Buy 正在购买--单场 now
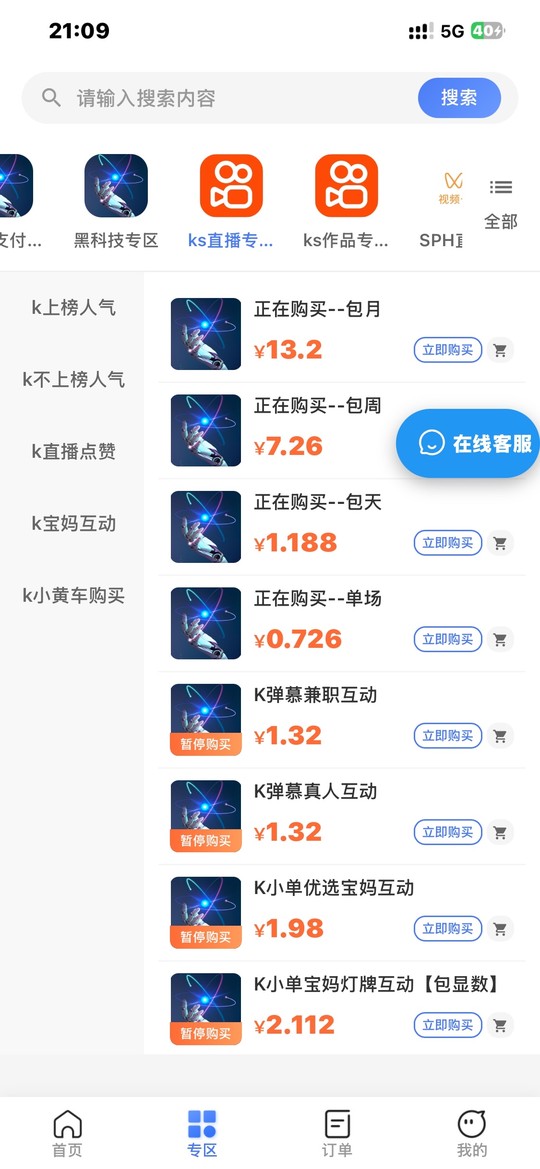 [448, 639]
